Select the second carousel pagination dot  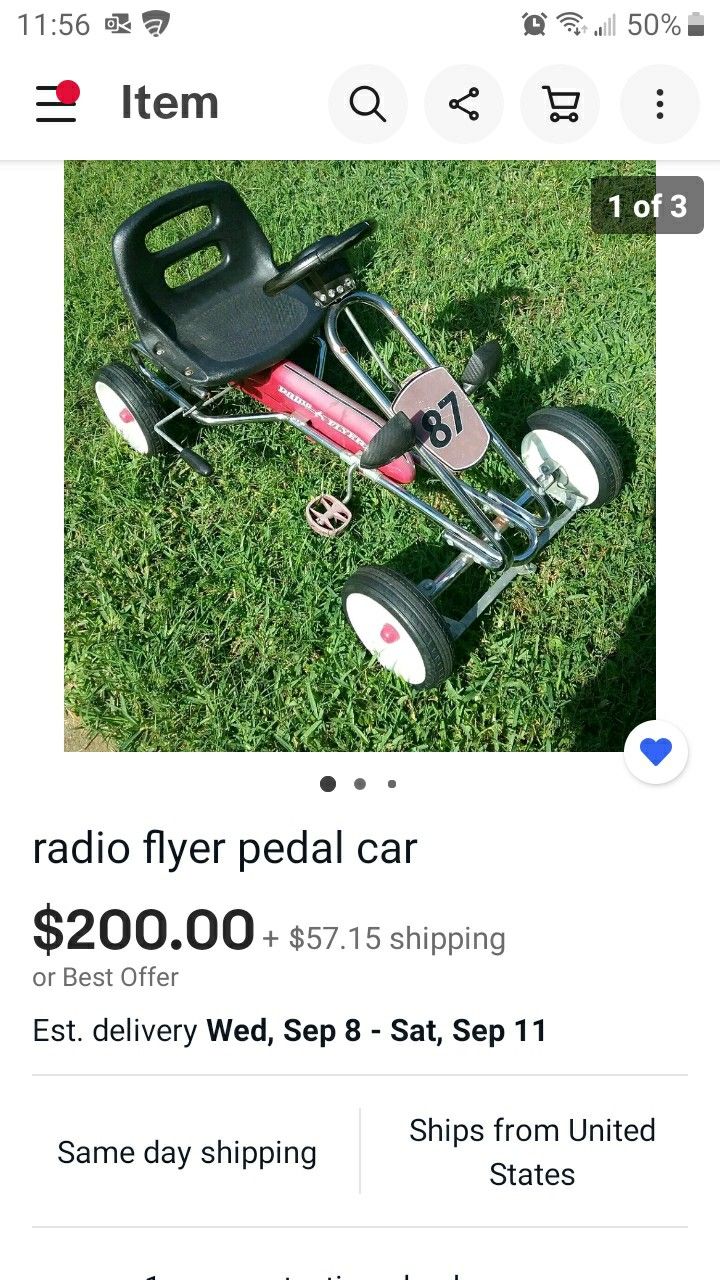[360, 784]
